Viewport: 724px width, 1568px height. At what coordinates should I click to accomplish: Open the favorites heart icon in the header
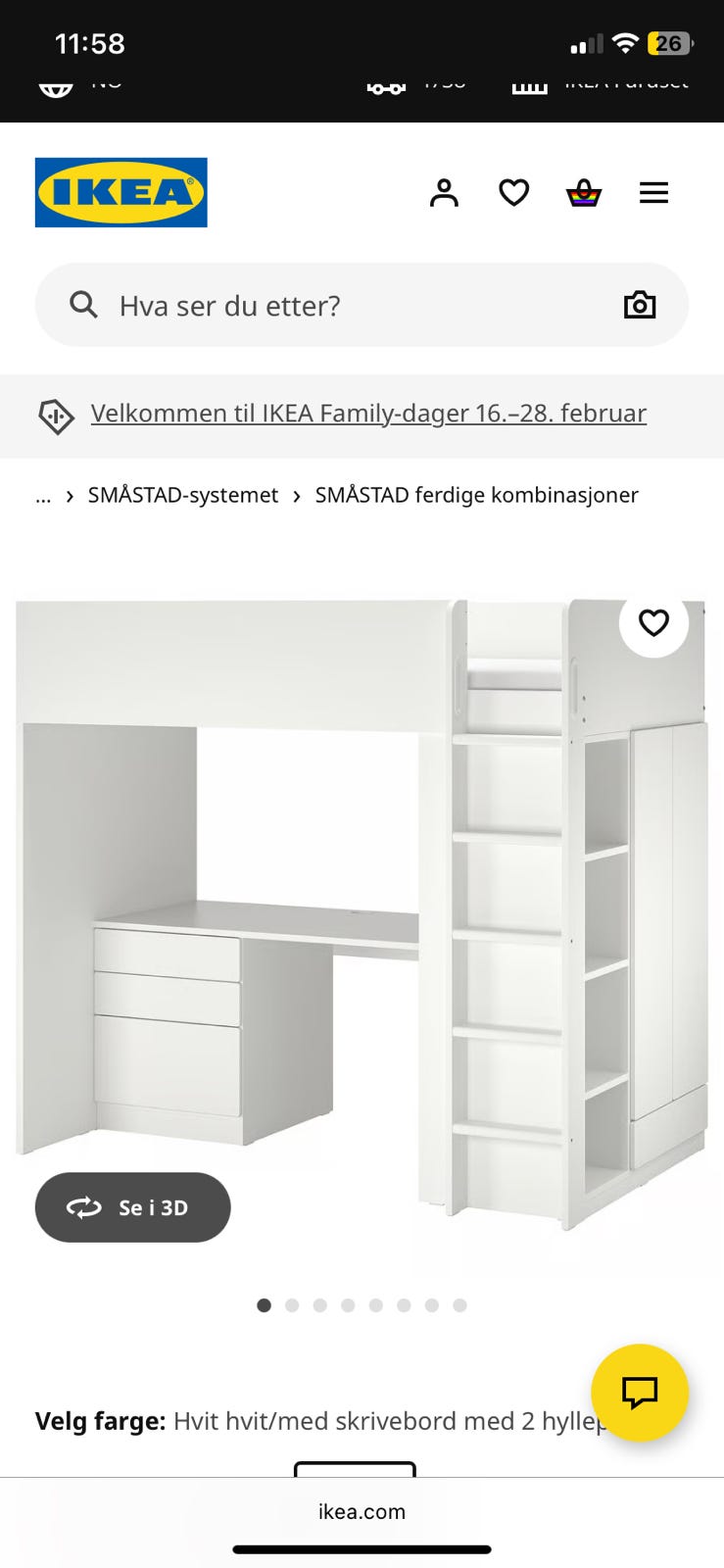(x=513, y=192)
